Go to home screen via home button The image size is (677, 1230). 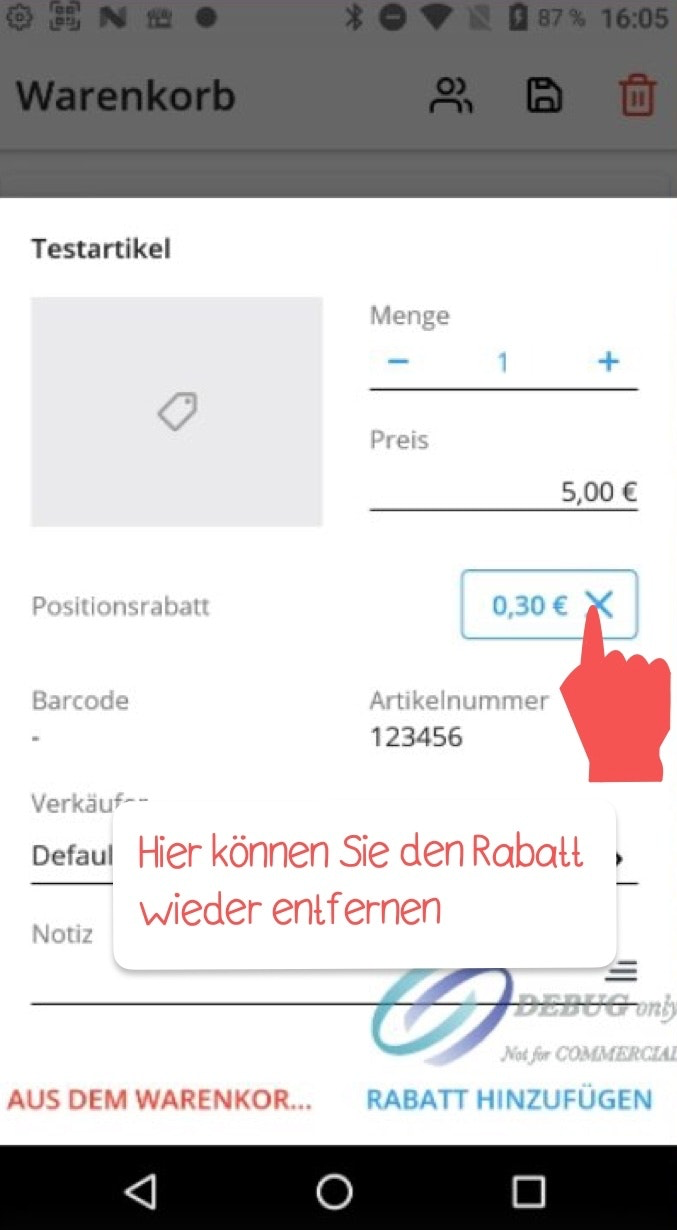coord(335,1190)
